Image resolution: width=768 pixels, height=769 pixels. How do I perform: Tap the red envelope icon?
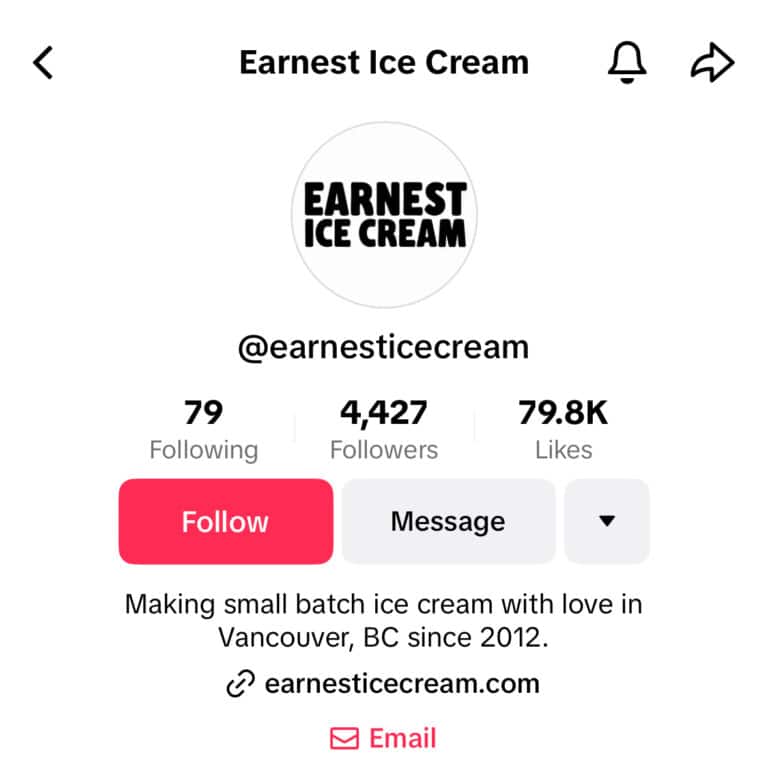coord(341,737)
